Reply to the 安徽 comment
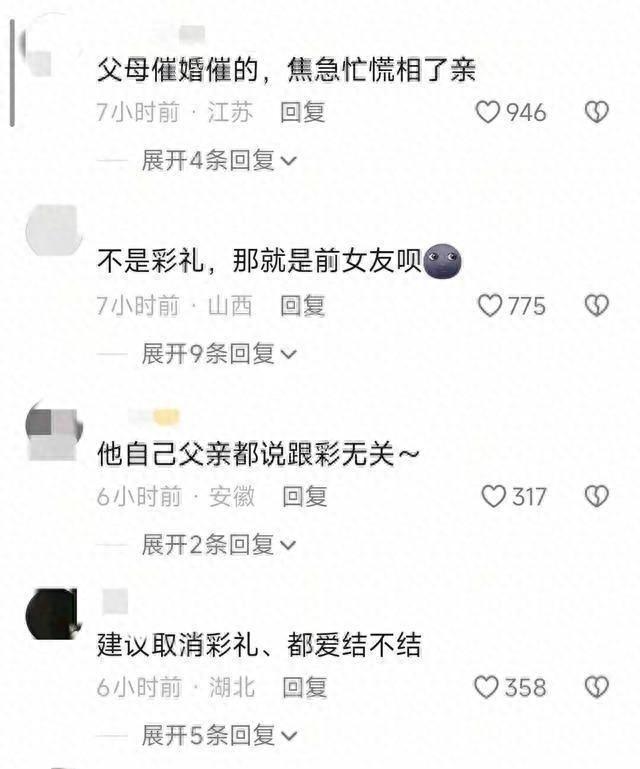The height and width of the screenshot is (769, 640). tap(304, 496)
